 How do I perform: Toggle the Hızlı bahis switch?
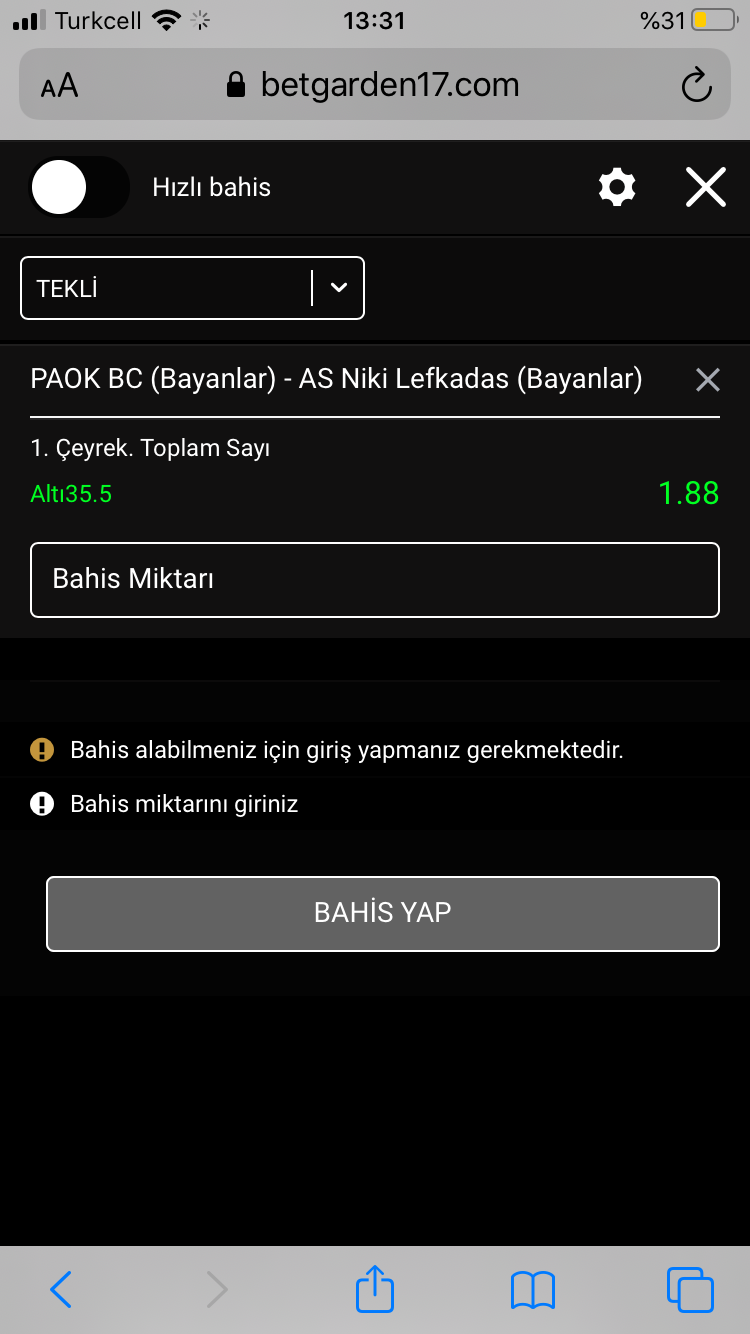click(80, 187)
